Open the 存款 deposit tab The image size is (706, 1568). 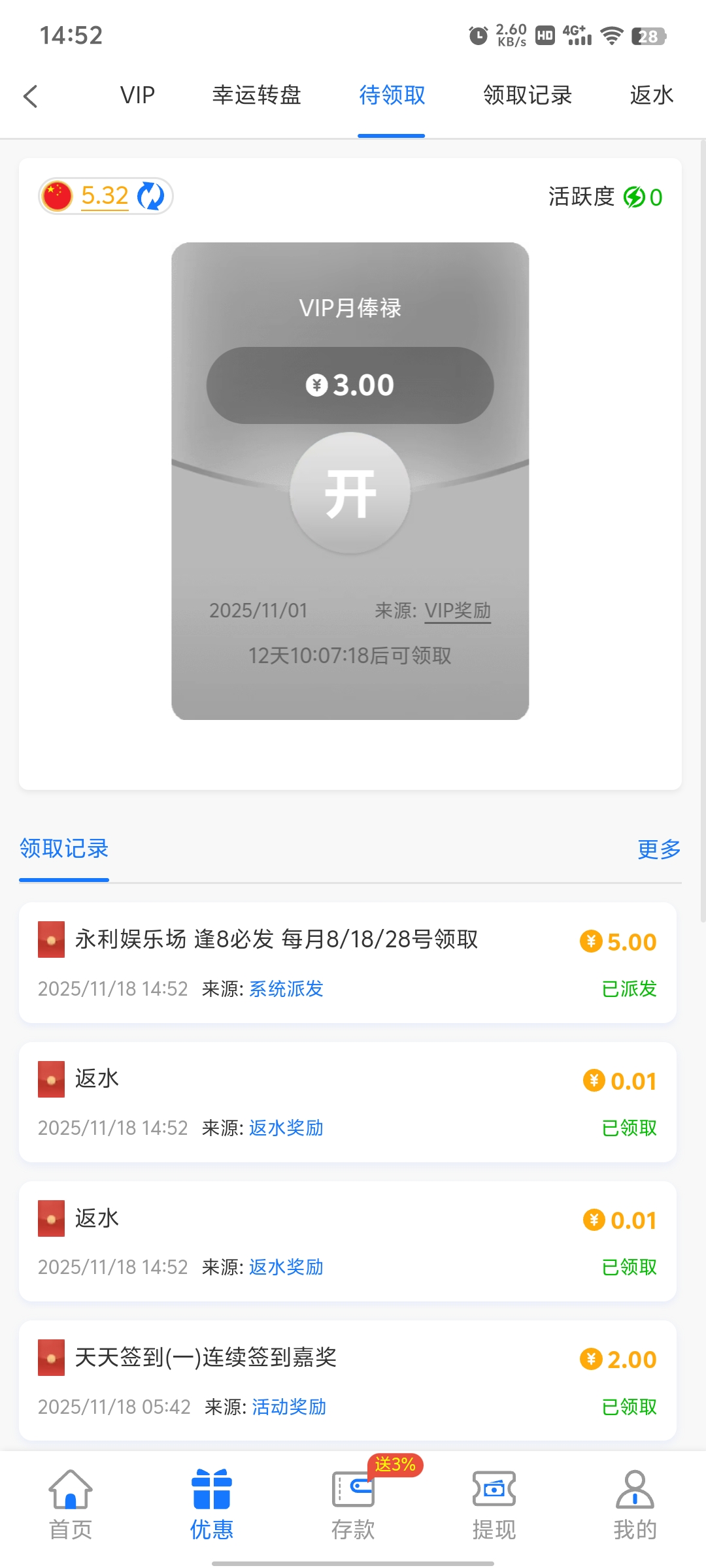coord(353,1503)
